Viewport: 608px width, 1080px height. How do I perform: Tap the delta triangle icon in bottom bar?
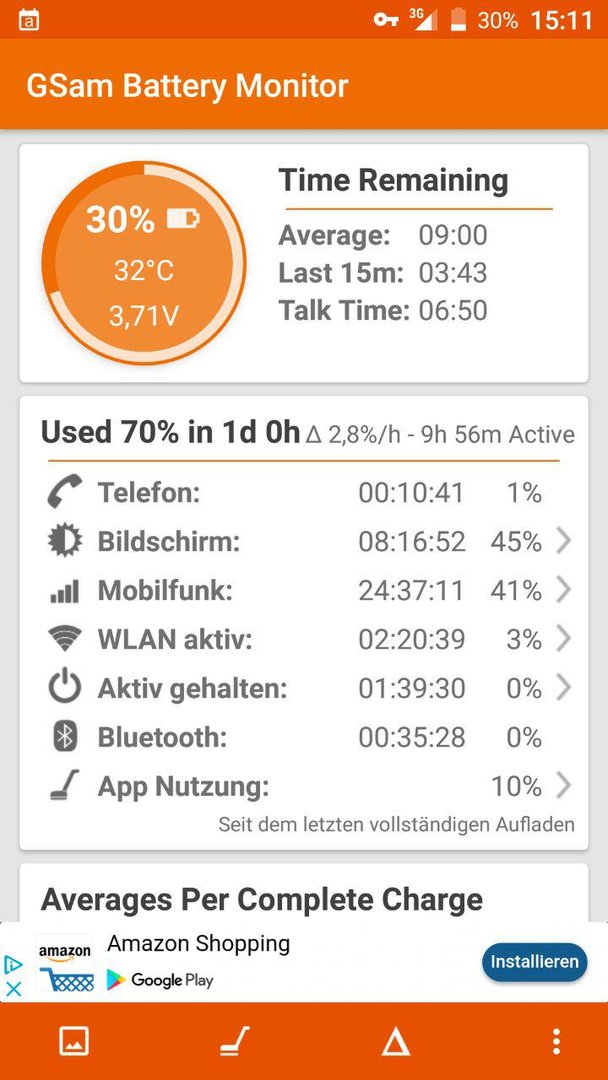396,1042
